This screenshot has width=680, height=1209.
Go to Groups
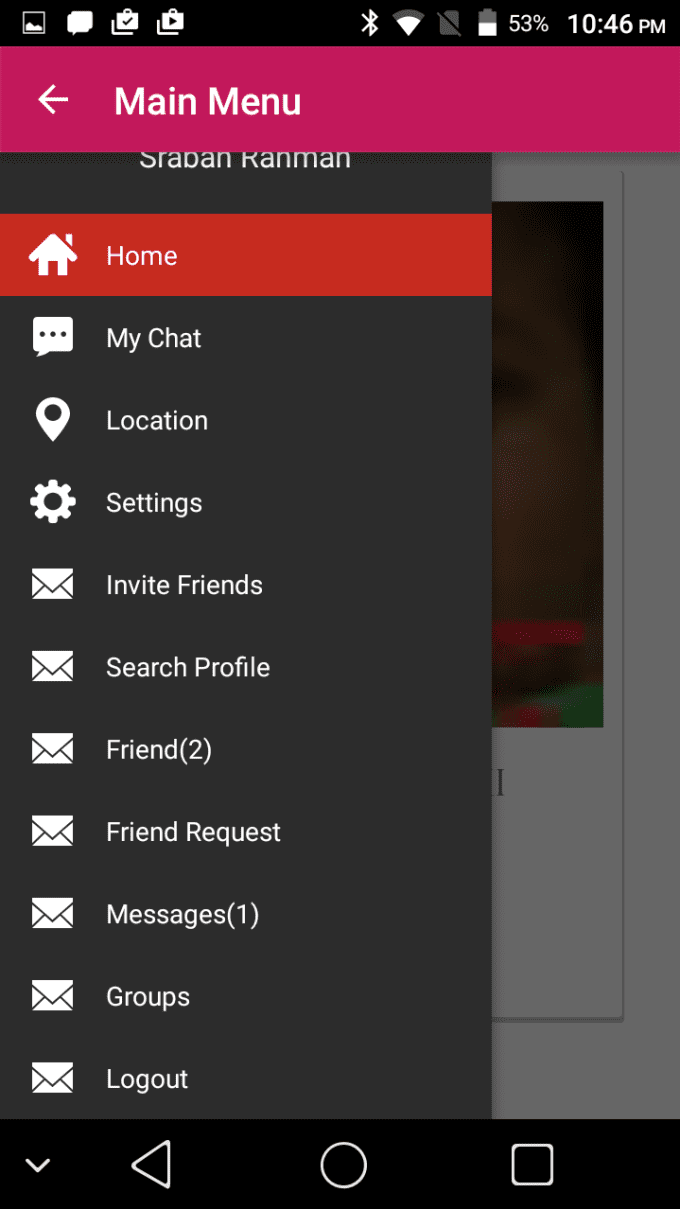coord(246,996)
